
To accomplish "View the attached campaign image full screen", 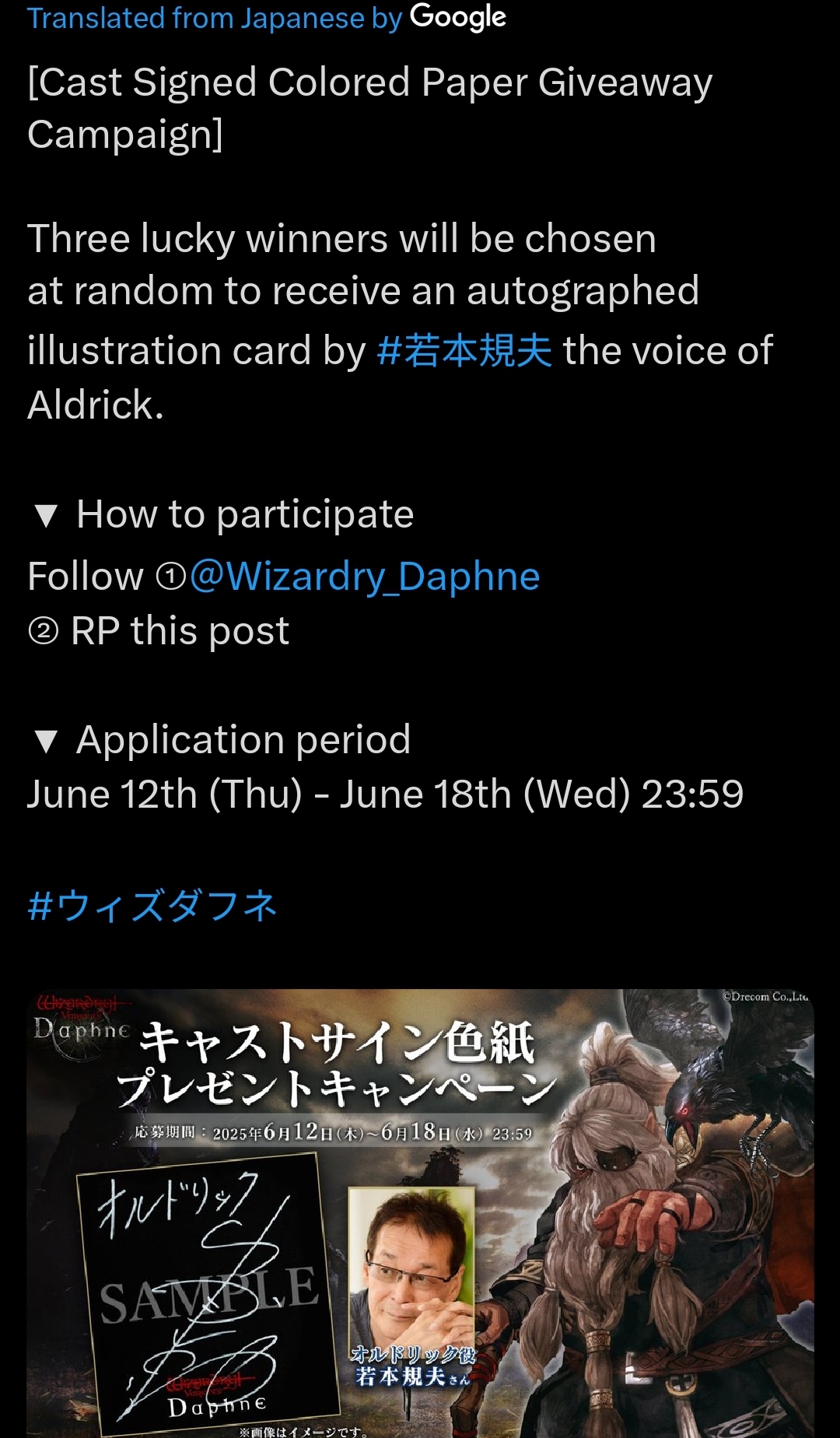I will click(421, 1213).
